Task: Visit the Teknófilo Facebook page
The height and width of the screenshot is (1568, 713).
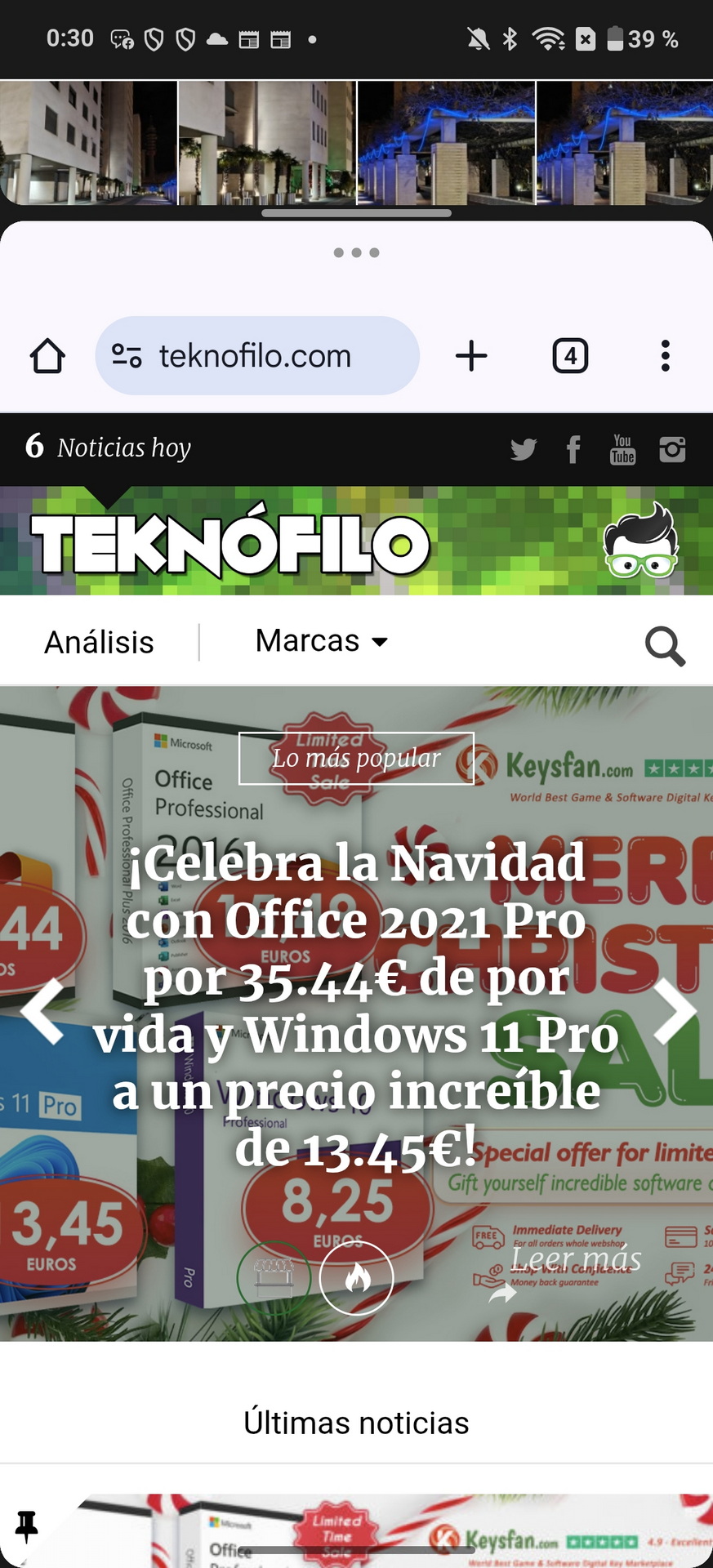Action: (573, 449)
